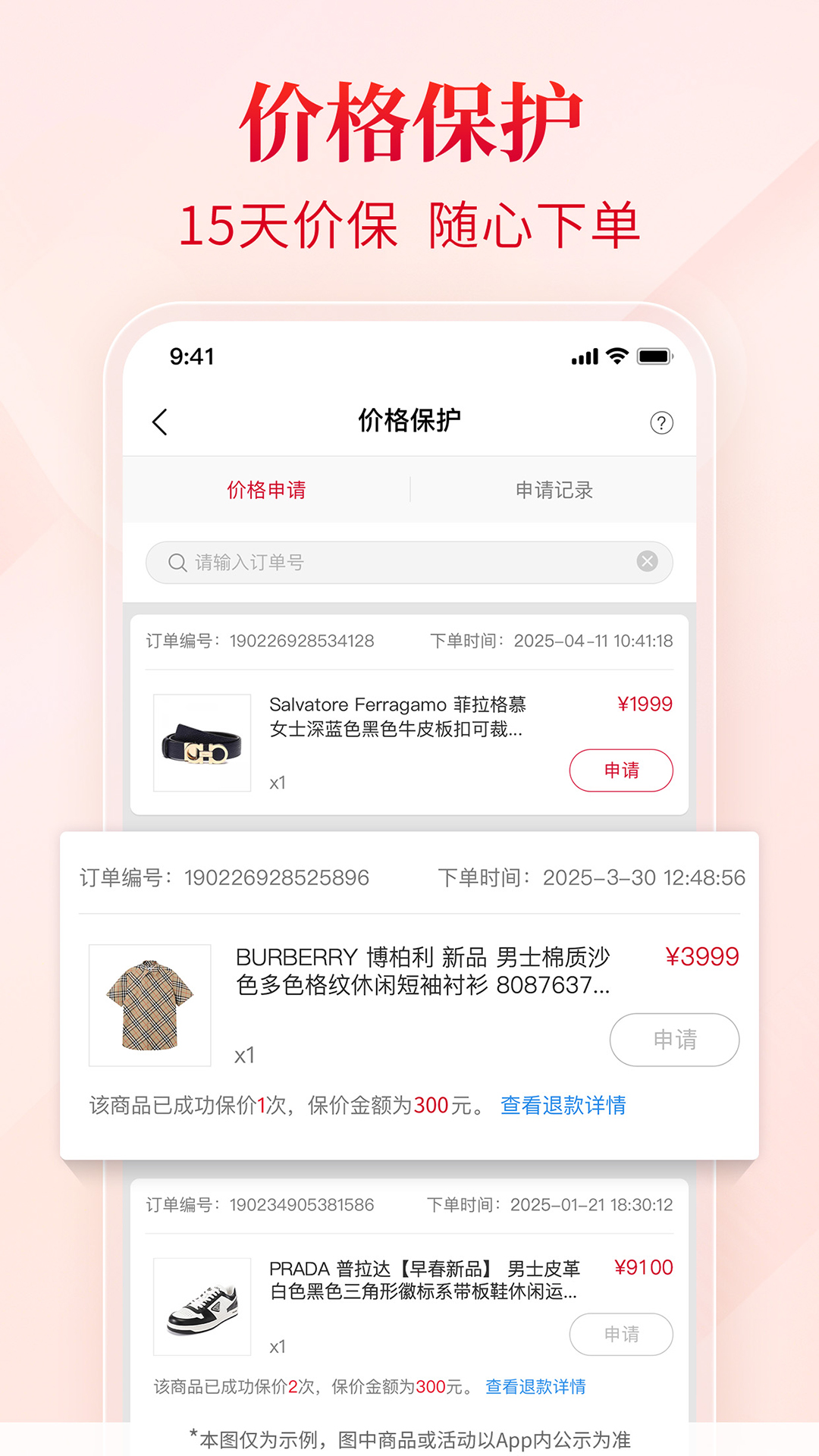Screen dimensions: 819x1456
Task: Tap order number 190226928525896
Action: point(277,877)
